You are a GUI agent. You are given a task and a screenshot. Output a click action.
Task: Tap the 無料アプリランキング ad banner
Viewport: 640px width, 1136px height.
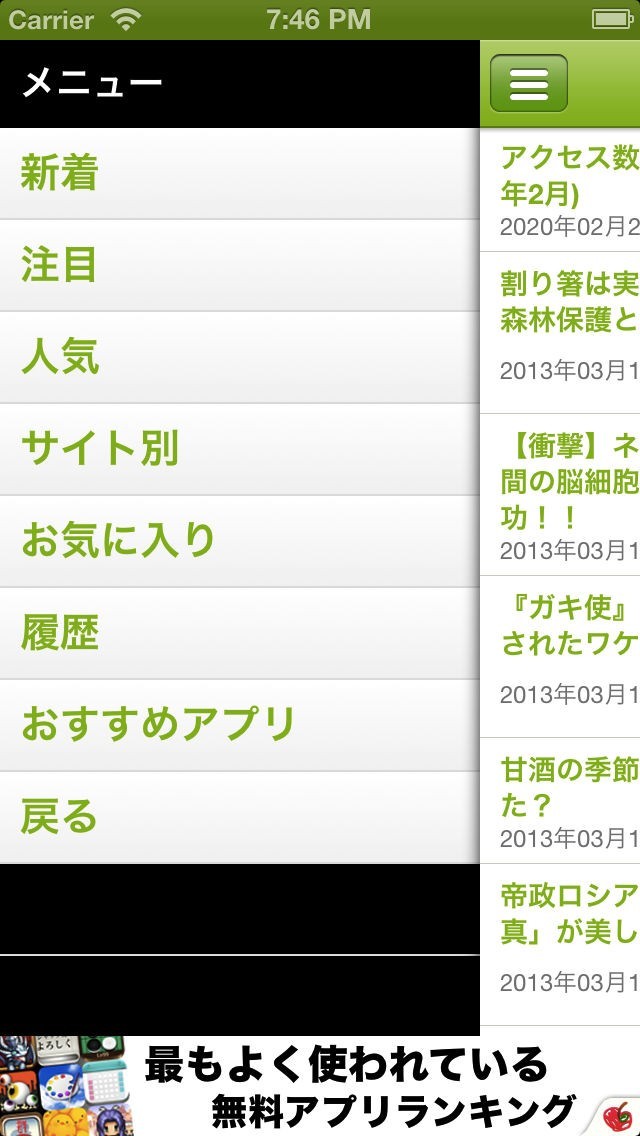(x=320, y=1086)
